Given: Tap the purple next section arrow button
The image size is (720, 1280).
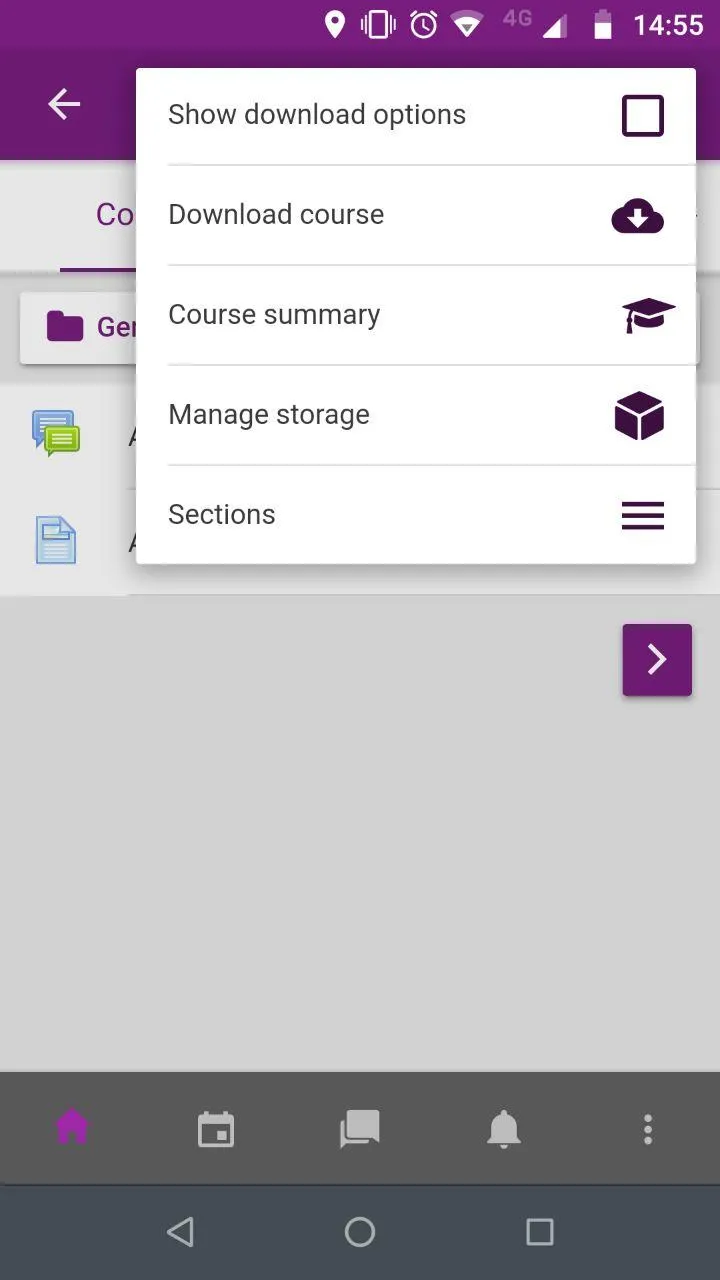Looking at the screenshot, I should (657, 659).
